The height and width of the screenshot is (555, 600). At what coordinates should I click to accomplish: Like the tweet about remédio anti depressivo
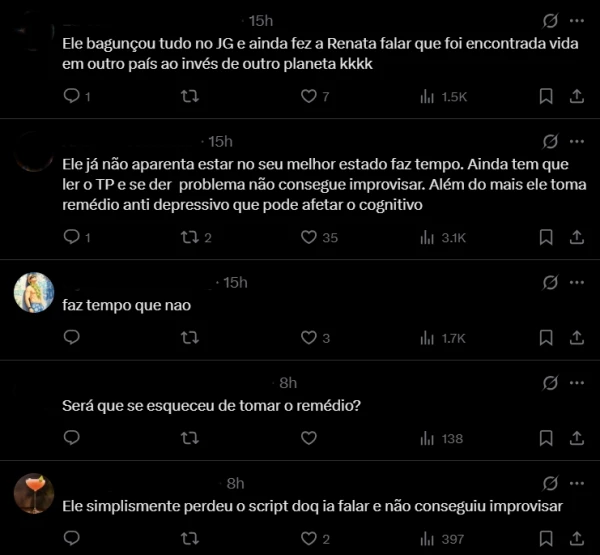(309, 238)
